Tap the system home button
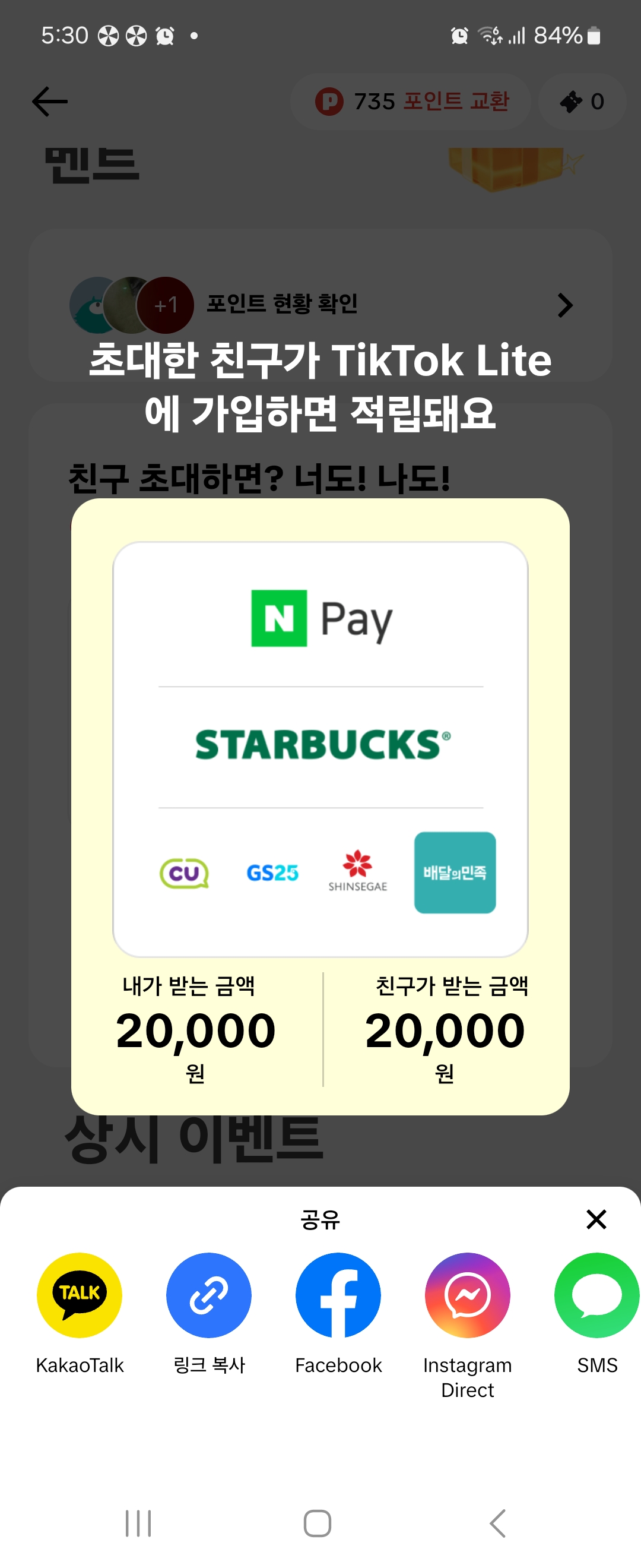Image resolution: width=641 pixels, height=1568 pixels. click(x=318, y=1523)
